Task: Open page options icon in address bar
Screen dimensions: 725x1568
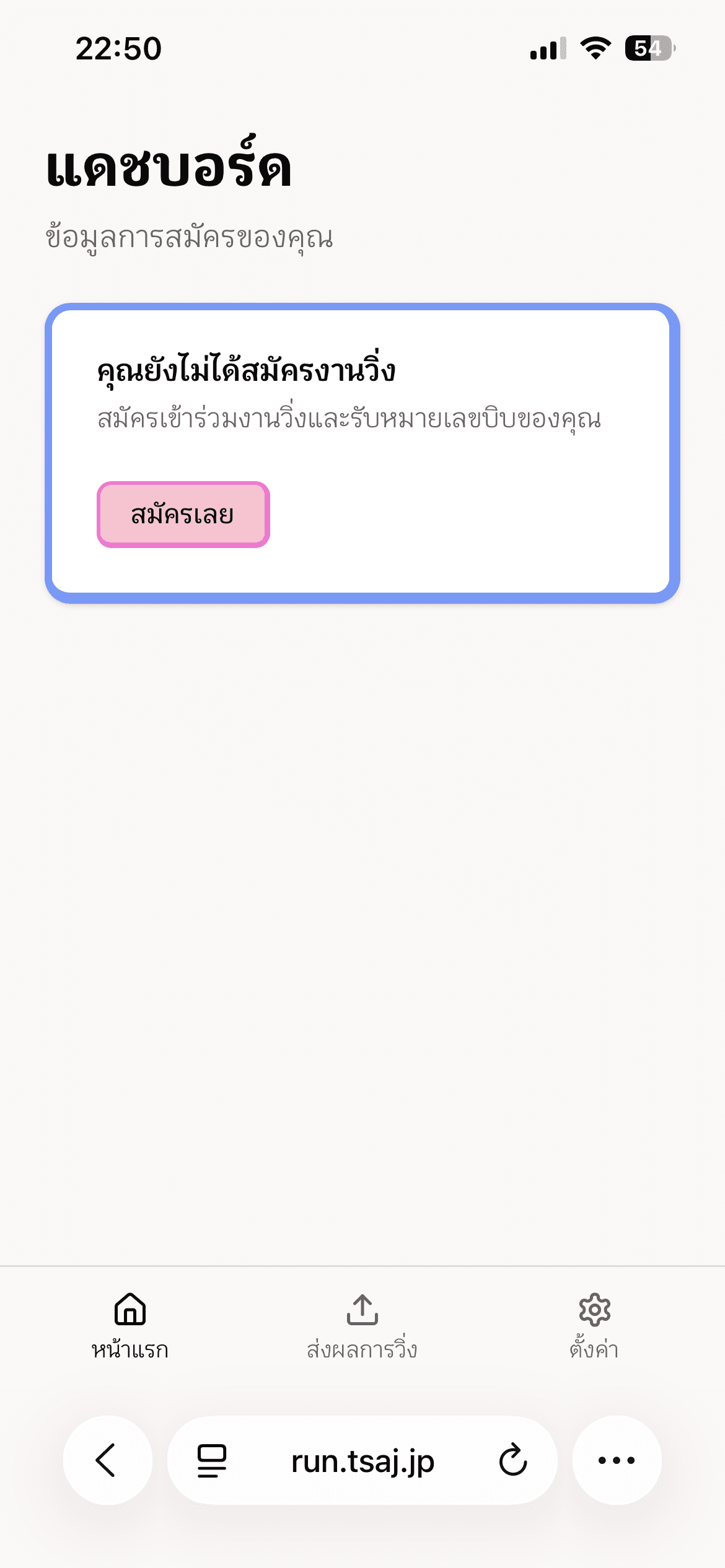Action: pos(212,1460)
